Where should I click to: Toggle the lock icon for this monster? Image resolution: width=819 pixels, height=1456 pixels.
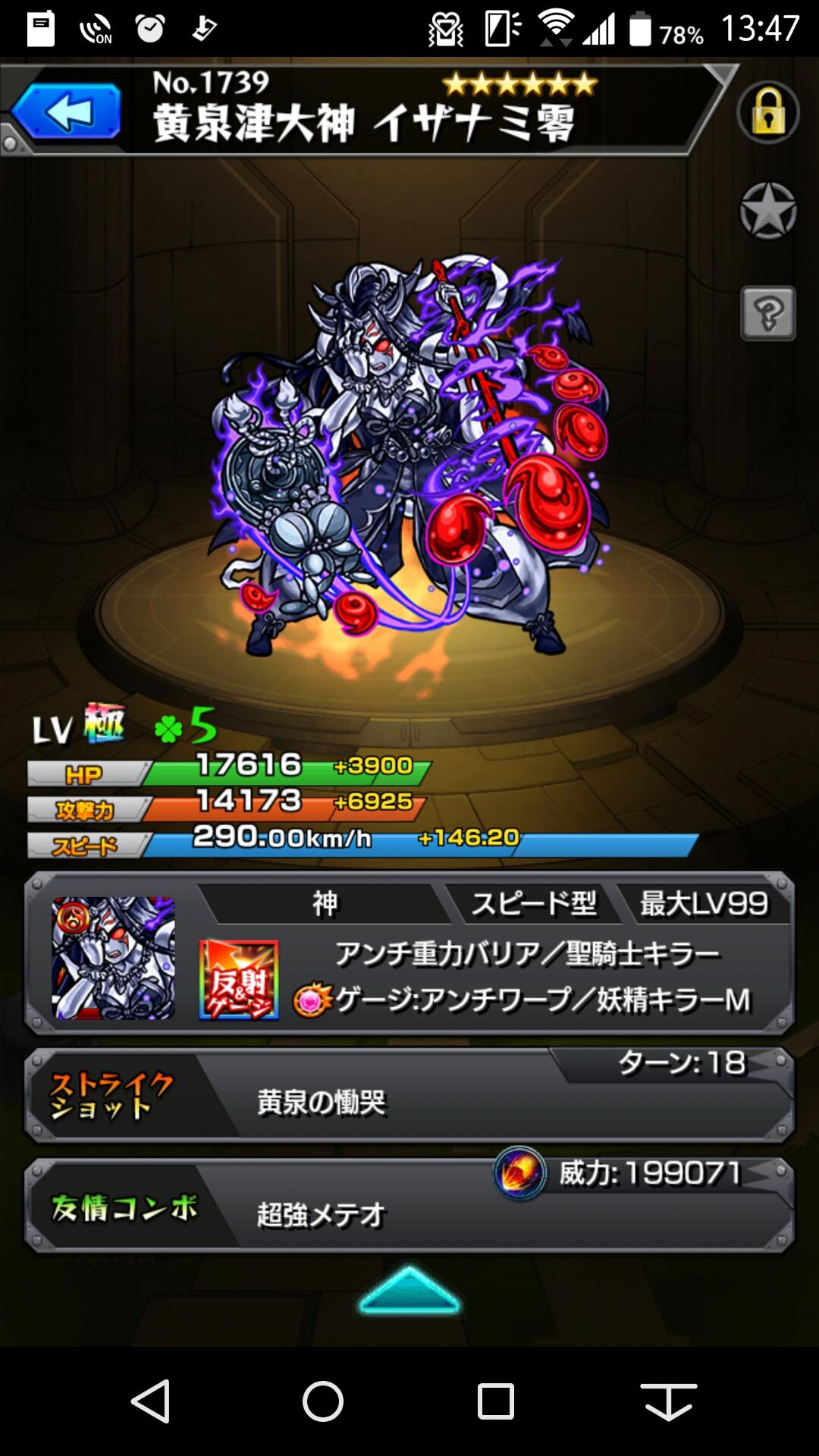click(767, 112)
